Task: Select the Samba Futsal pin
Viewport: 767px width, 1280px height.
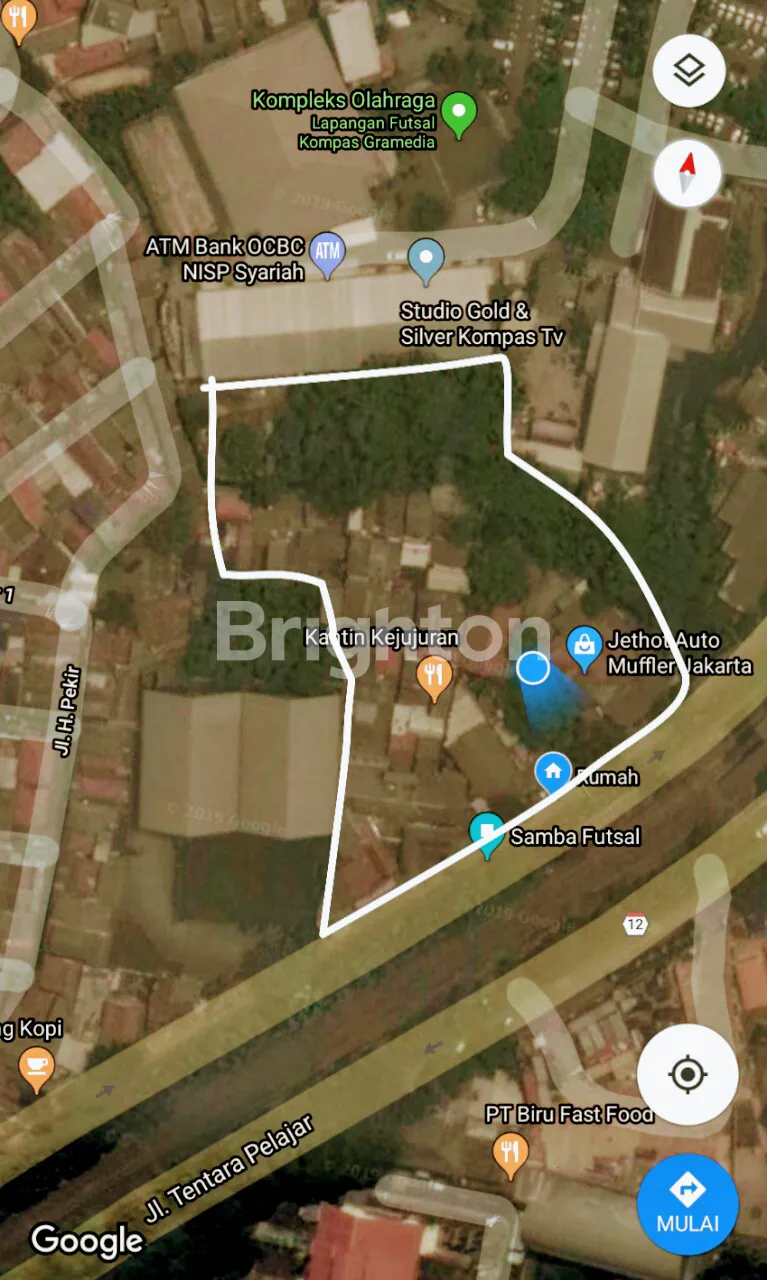Action: pos(487,833)
